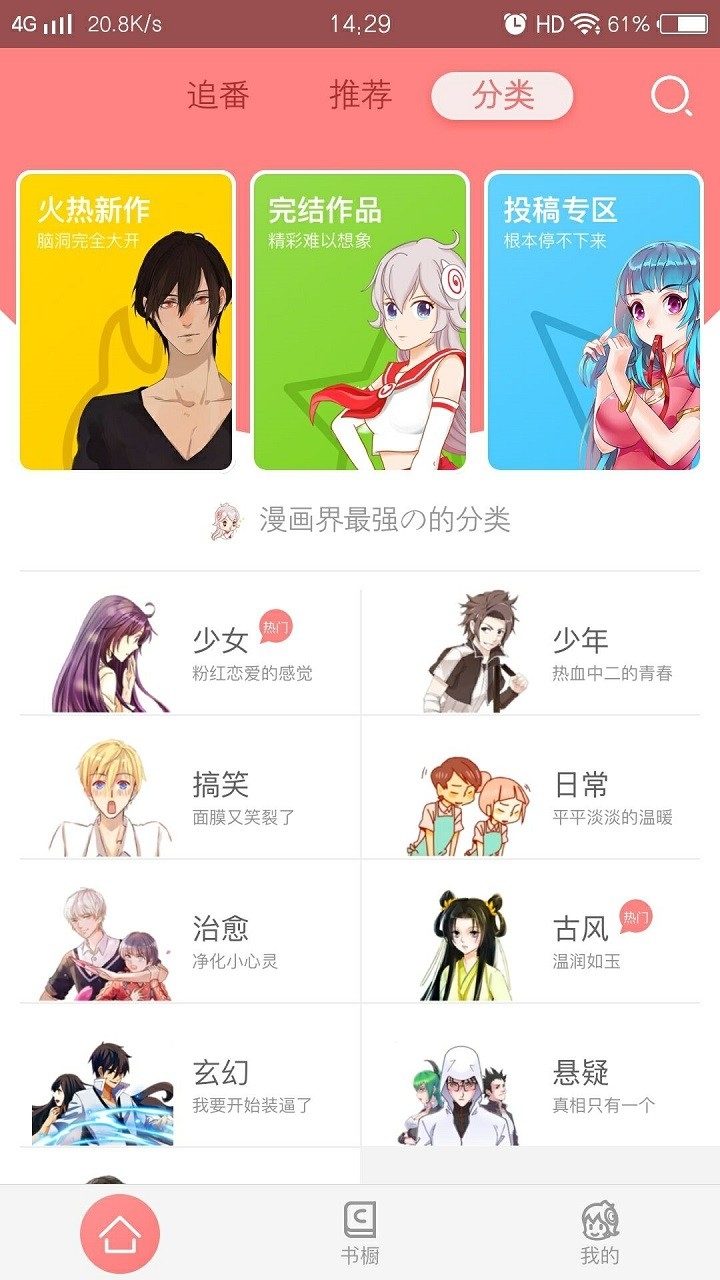Open the 完结作品 banner

coord(360,320)
